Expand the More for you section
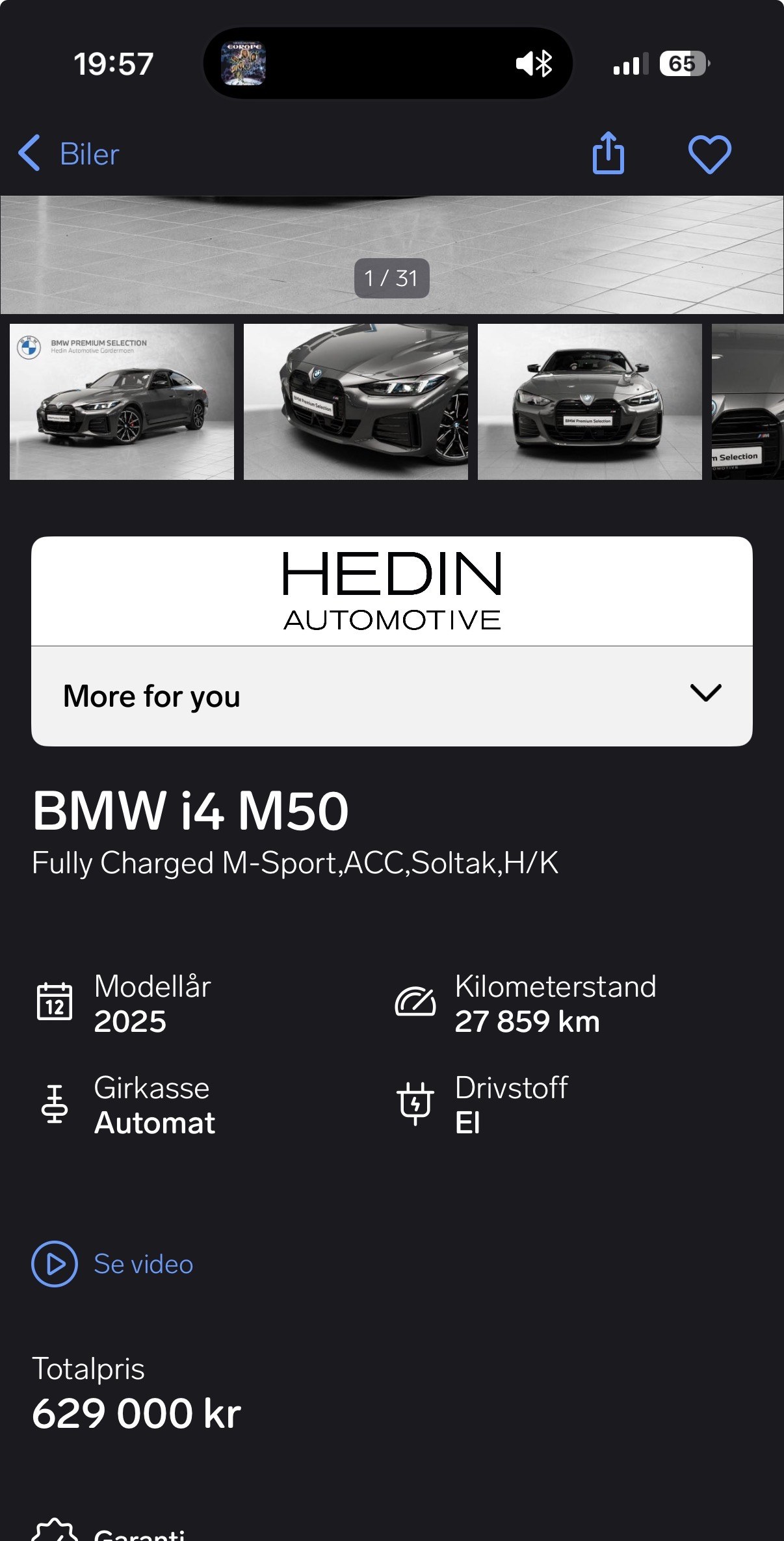 click(391, 695)
